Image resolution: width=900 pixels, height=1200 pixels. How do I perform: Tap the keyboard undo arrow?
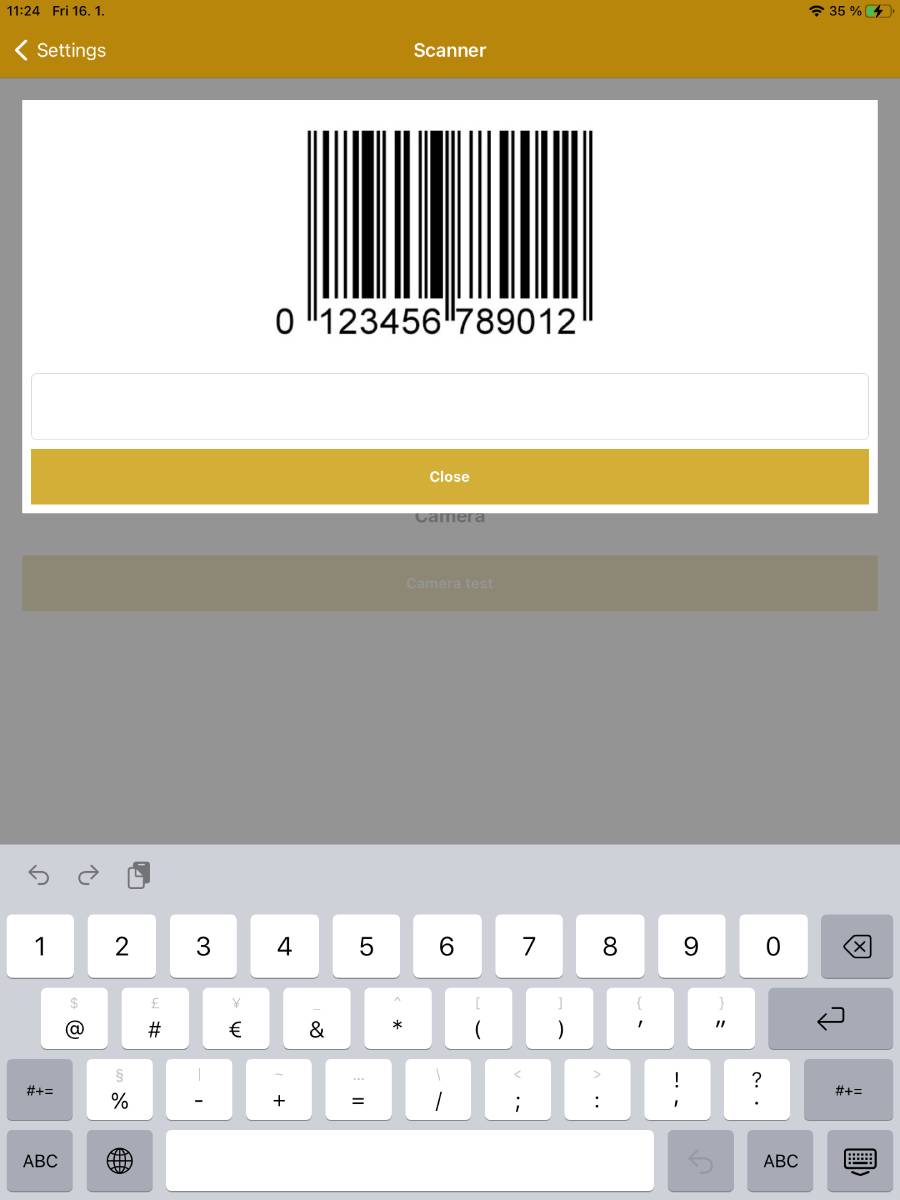click(39, 876)
